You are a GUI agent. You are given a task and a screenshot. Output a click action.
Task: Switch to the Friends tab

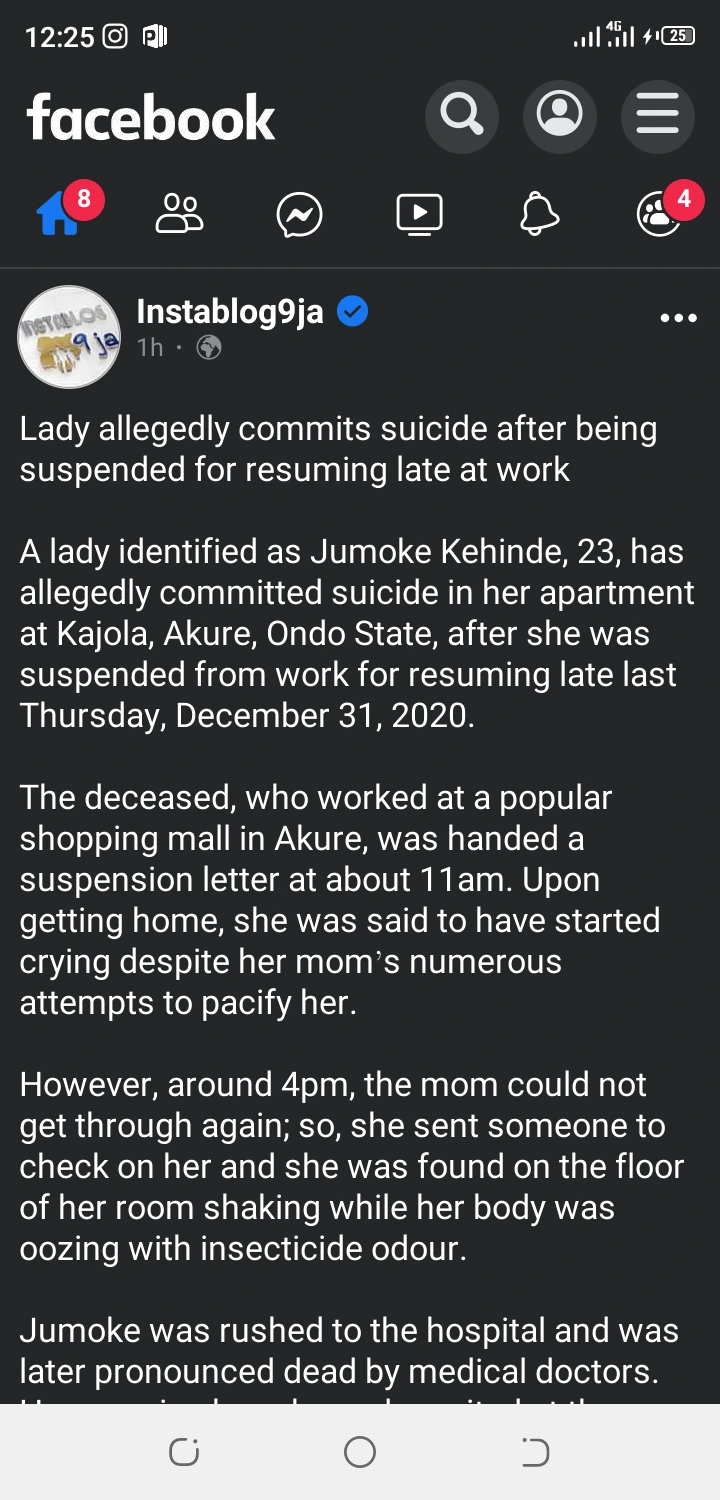coord(180,213)
